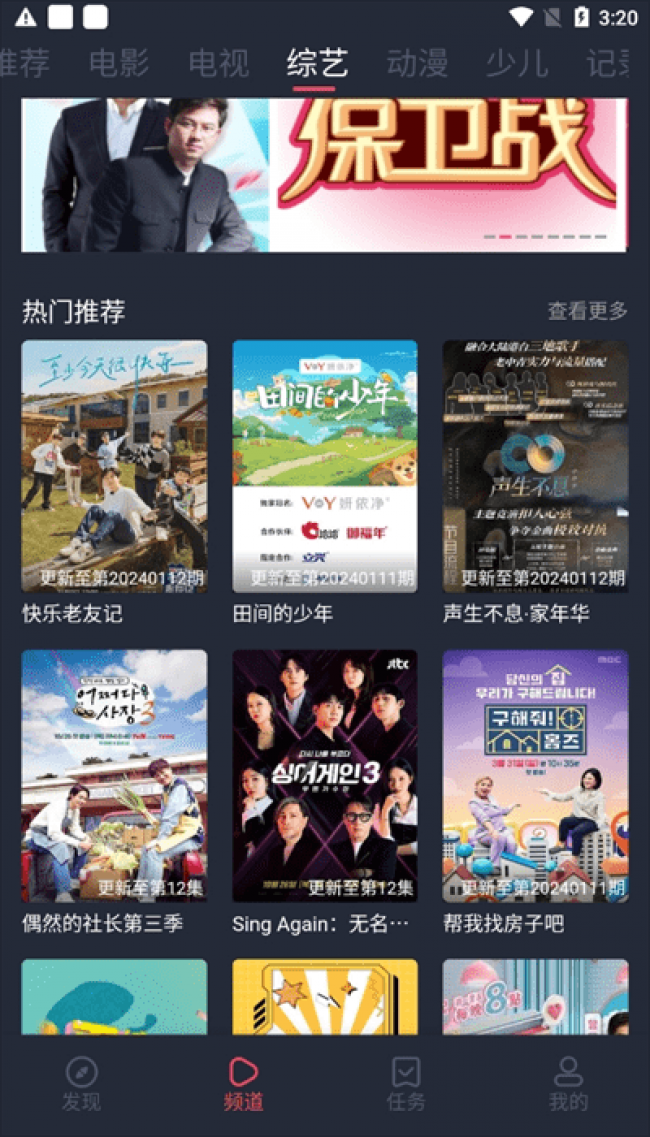Switch to the 电影 top tab
This screenshot has height=1137, width=650.
click(119, 63)
